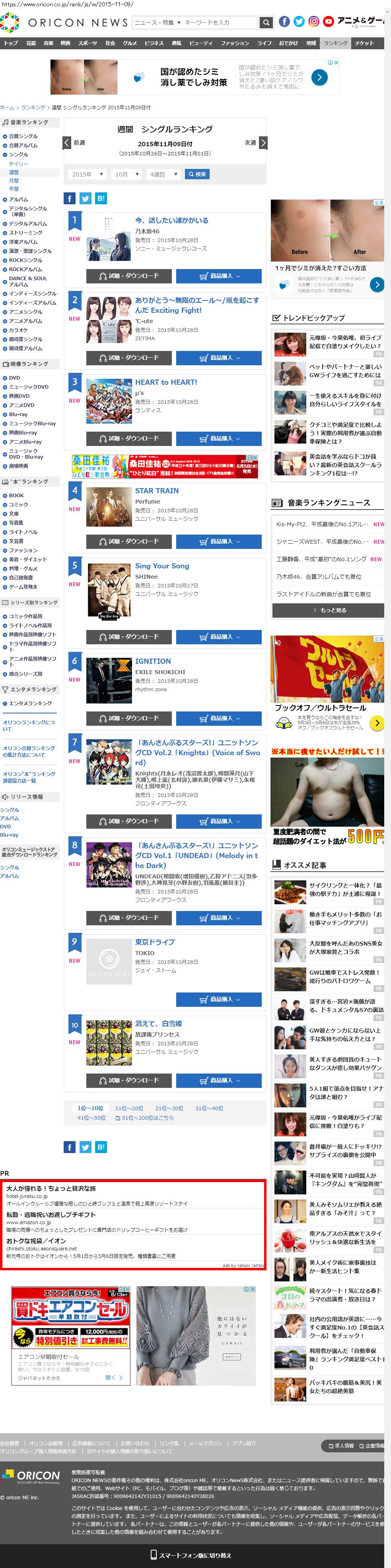Open Oricon's Facebook page icon in header
This screenshot has height=1568, width=391.
284,21
